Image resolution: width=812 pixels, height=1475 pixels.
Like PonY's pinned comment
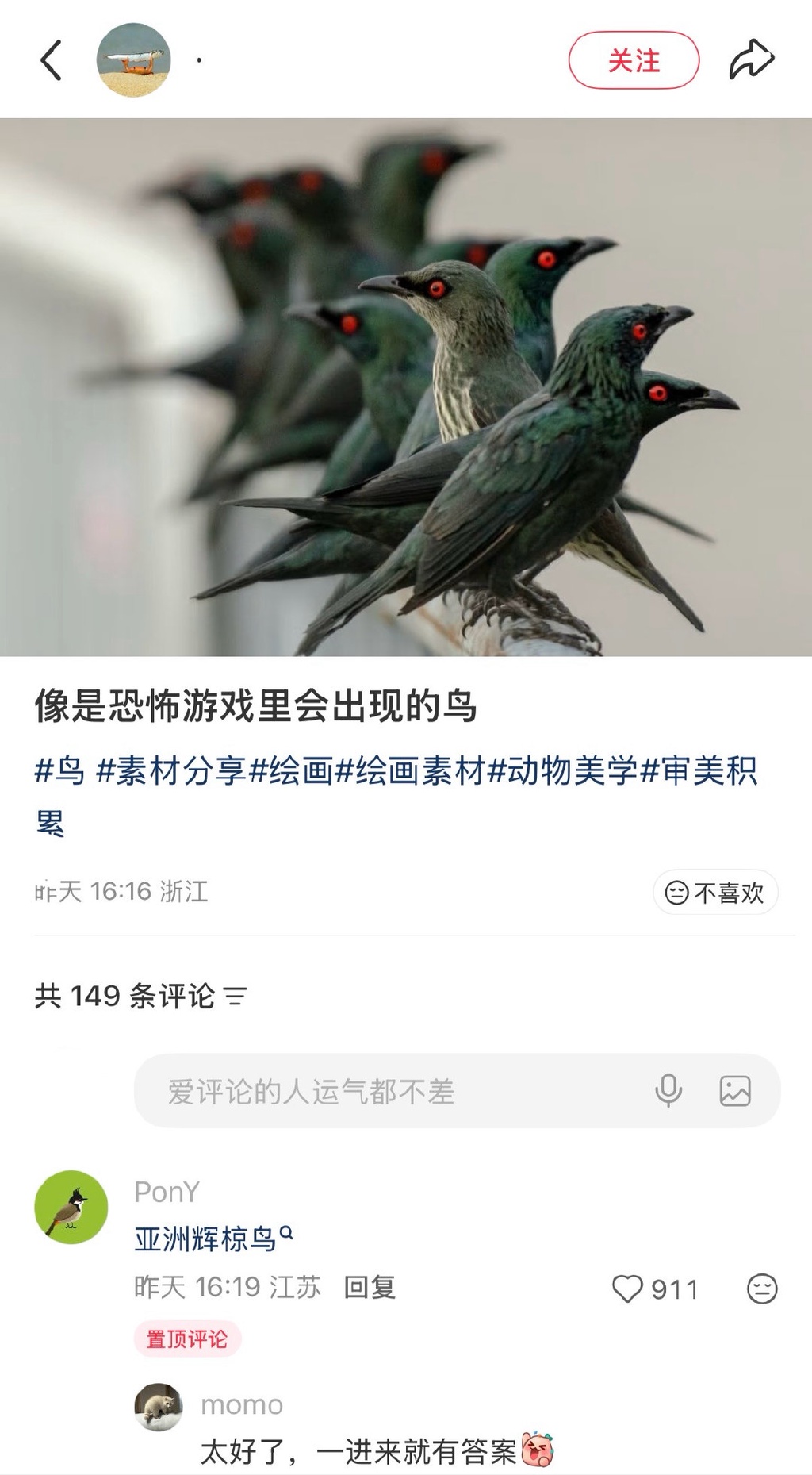click(627, 1289)
